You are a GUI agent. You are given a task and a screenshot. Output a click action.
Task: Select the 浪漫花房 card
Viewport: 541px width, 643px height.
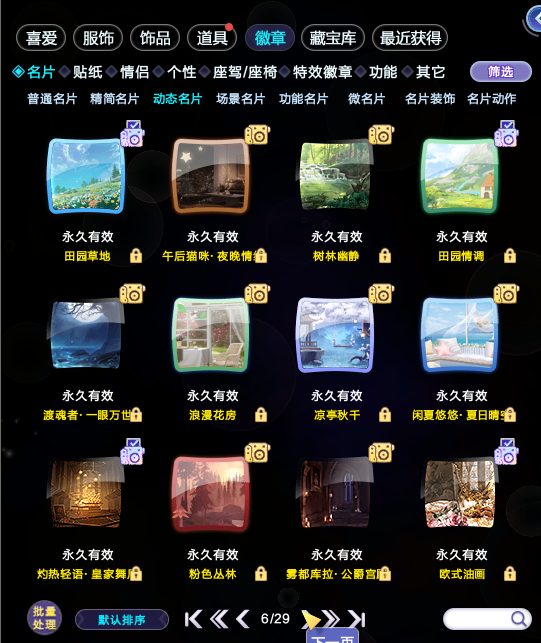211,335
